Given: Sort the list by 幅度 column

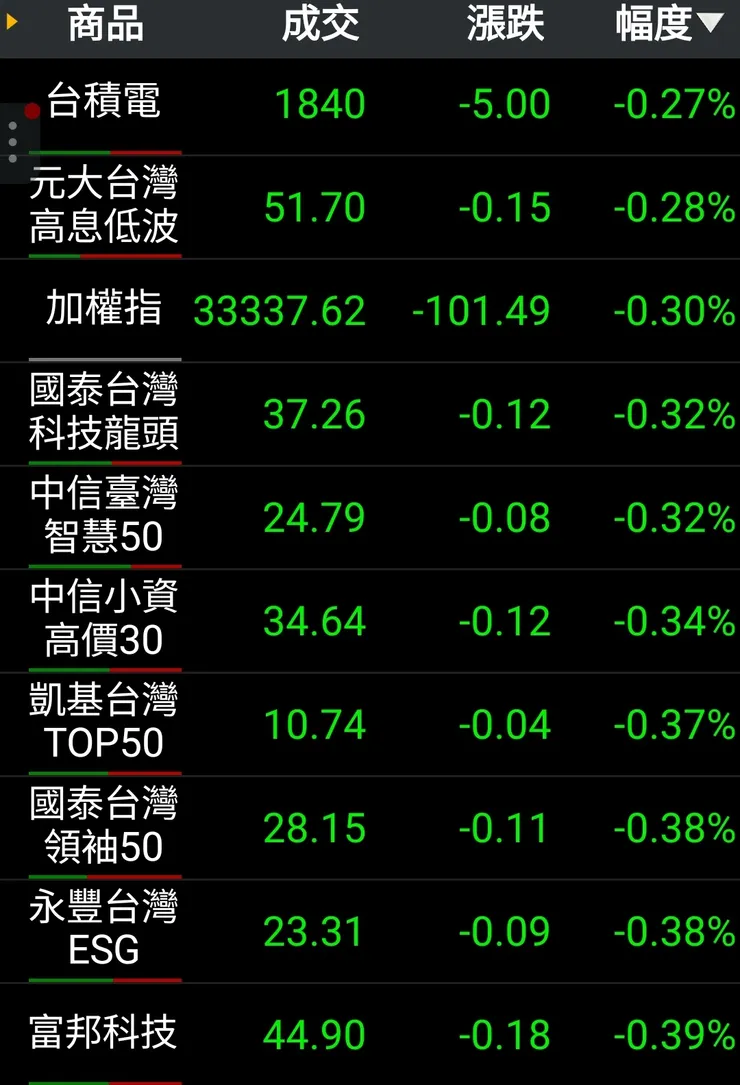Looking at the screenshot, I should tap(668, 25).
